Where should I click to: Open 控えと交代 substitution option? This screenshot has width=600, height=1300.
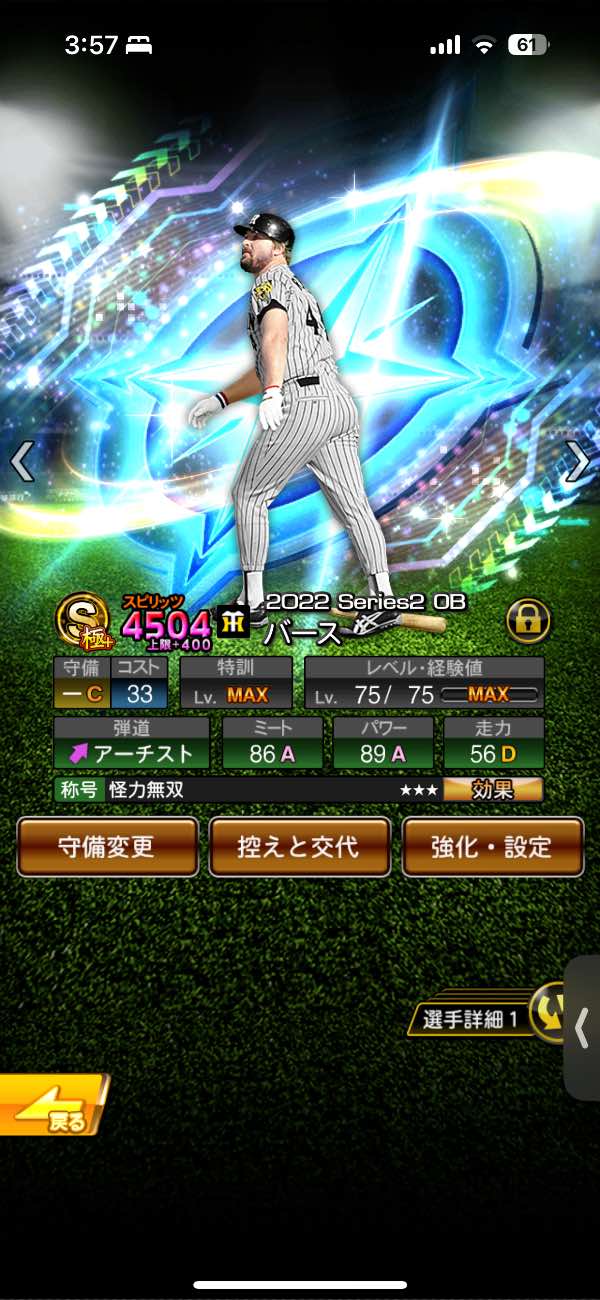pos(297,847)
